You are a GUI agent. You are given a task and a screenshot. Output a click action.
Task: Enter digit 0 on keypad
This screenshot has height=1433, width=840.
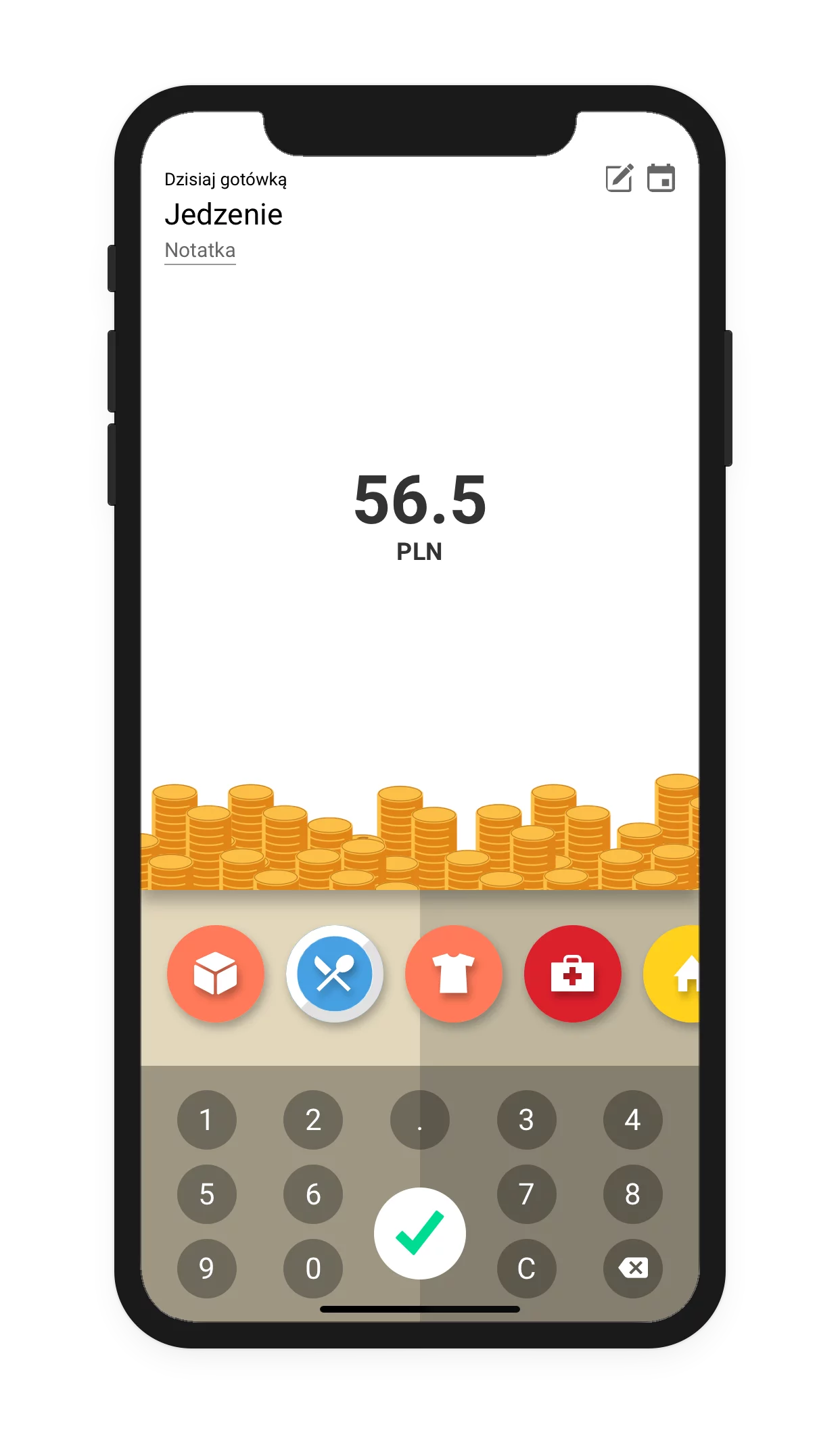(x=313, y=1268)
